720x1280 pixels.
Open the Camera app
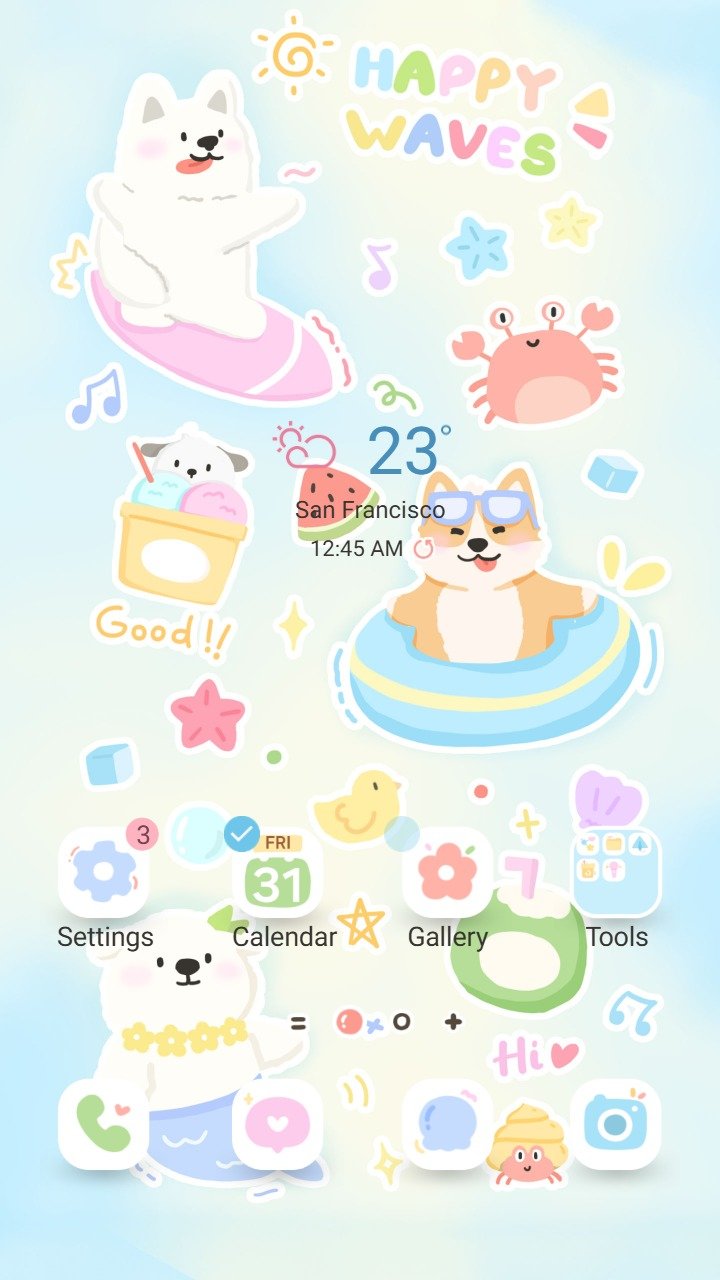616,1124
